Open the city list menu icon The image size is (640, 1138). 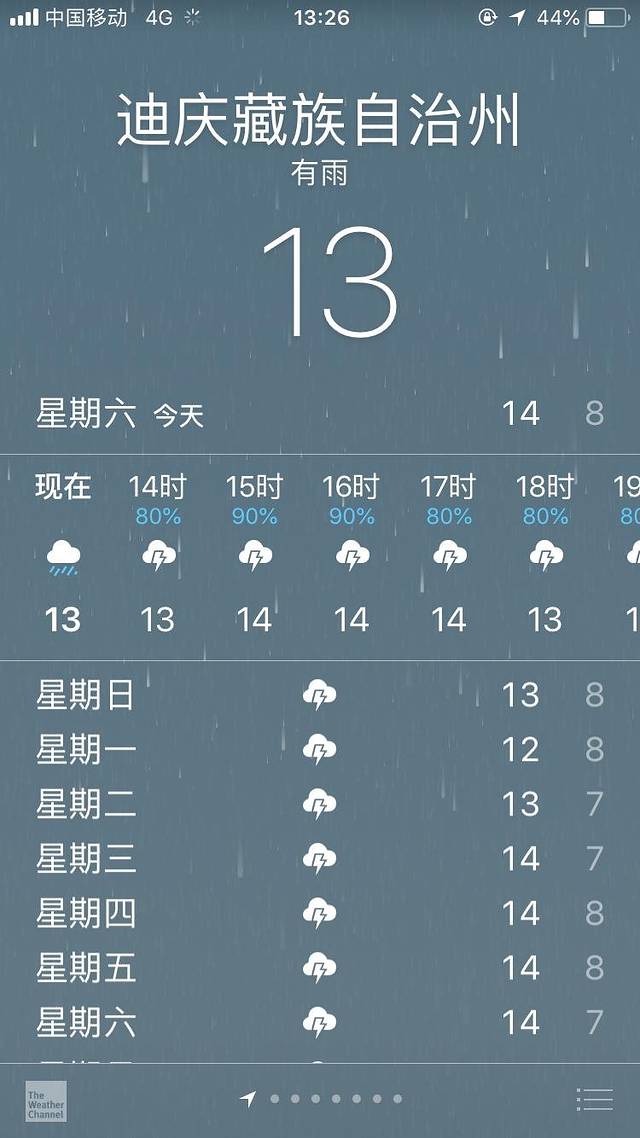(594, 1099)
